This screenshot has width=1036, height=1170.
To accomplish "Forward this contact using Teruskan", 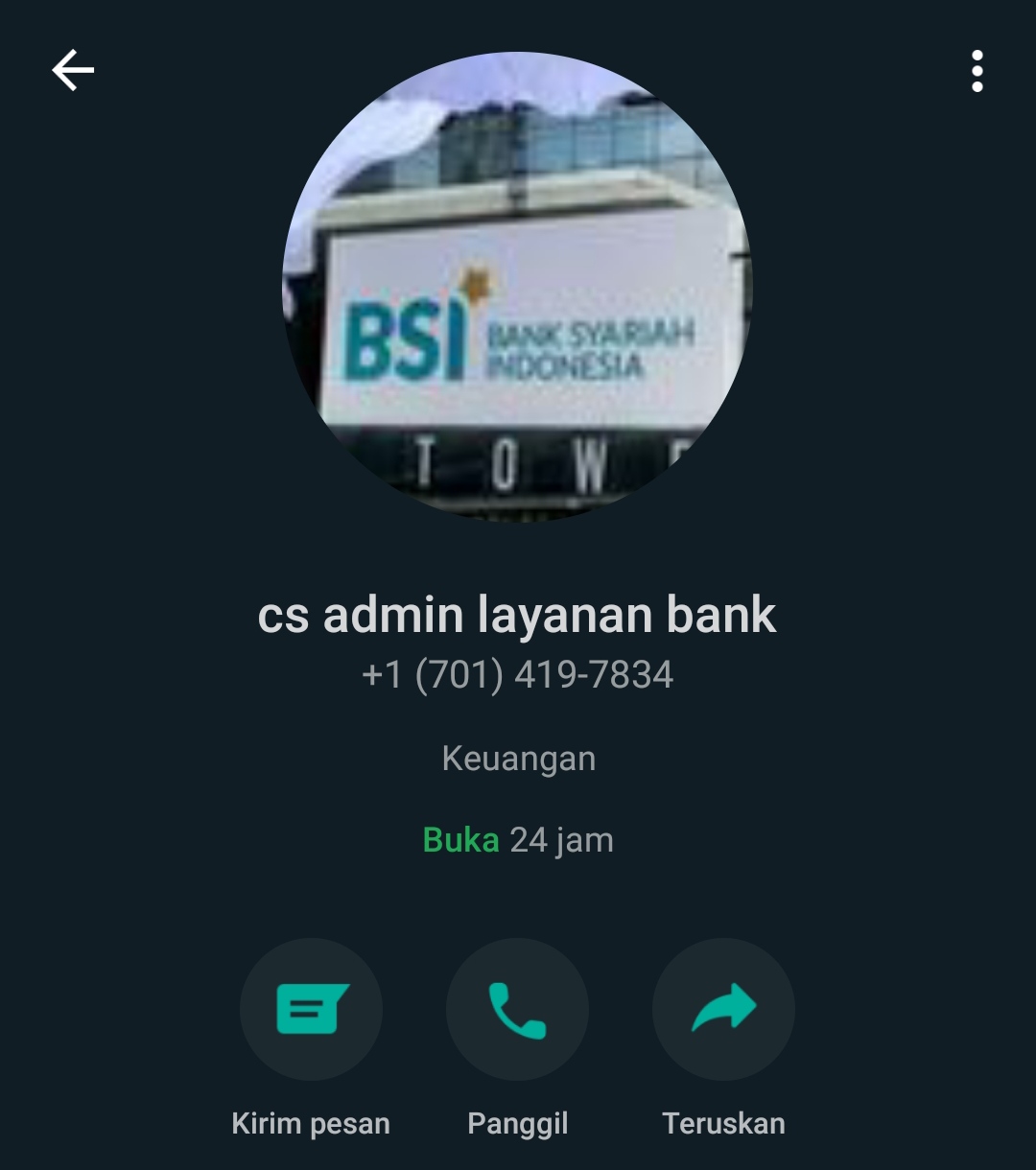I will (x=723, y=1010).
